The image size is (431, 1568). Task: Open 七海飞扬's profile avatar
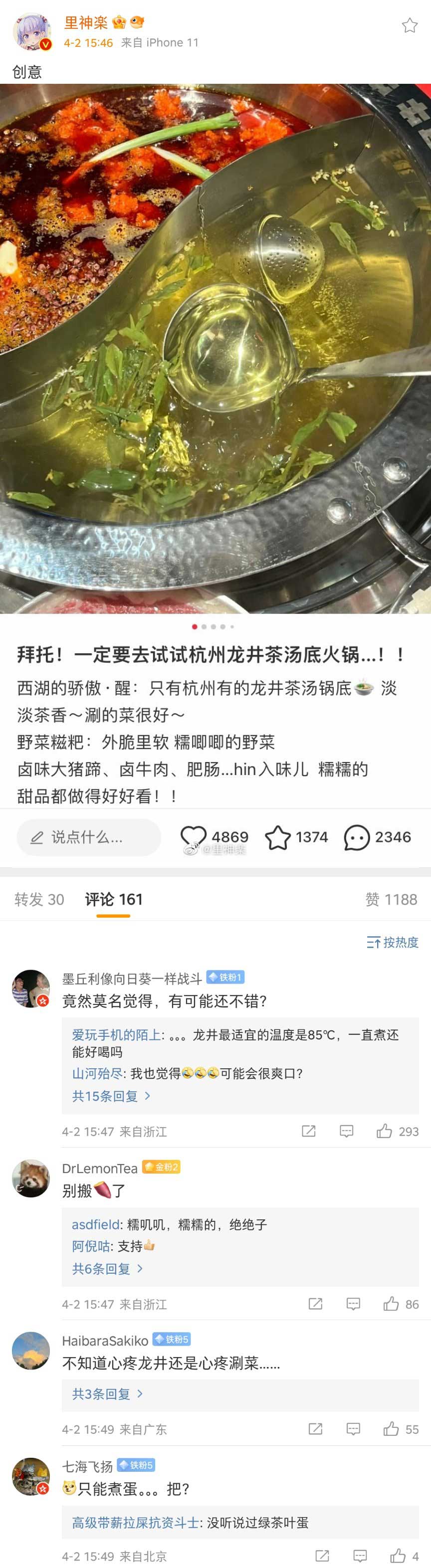pyautogui.click(x=31, y=1476)
